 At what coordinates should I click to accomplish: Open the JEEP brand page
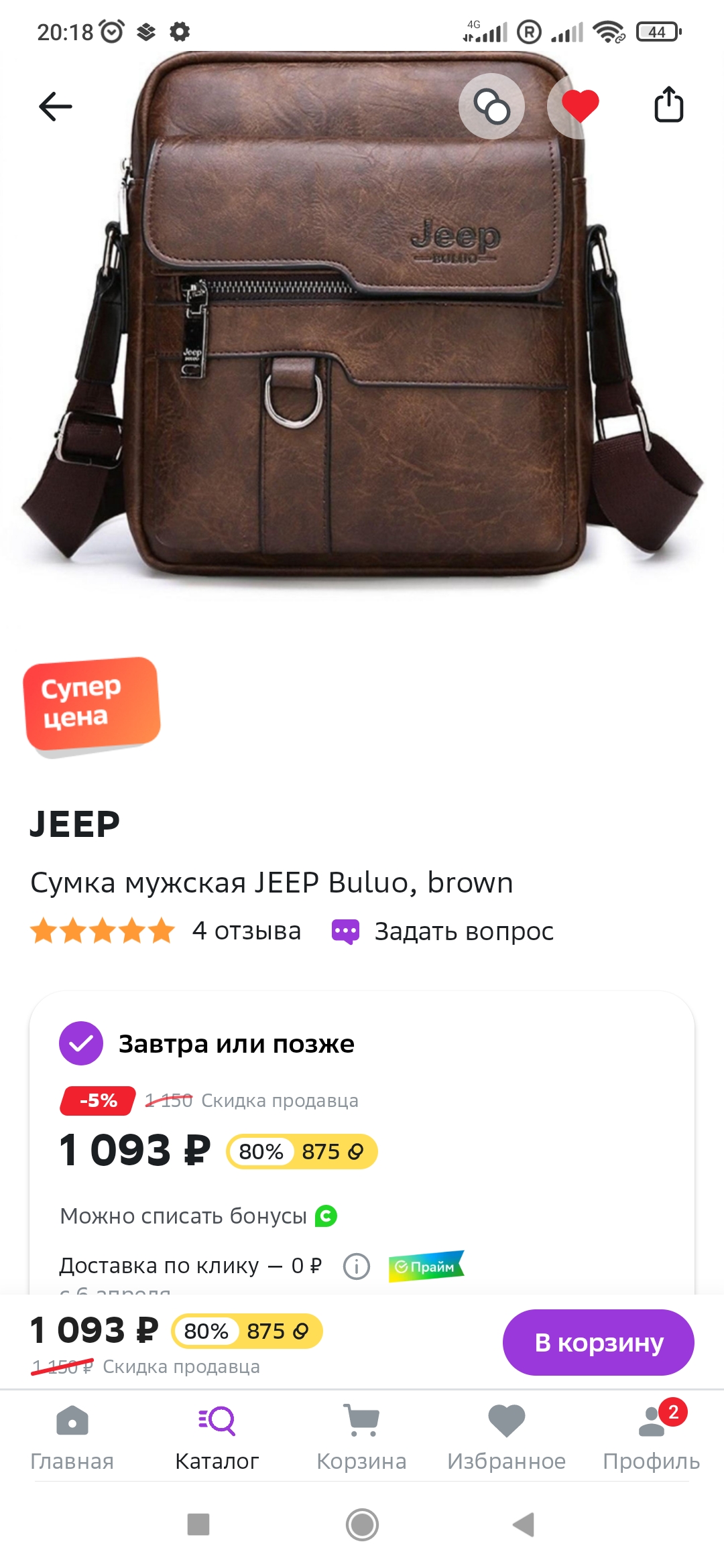tap(75, 824)
